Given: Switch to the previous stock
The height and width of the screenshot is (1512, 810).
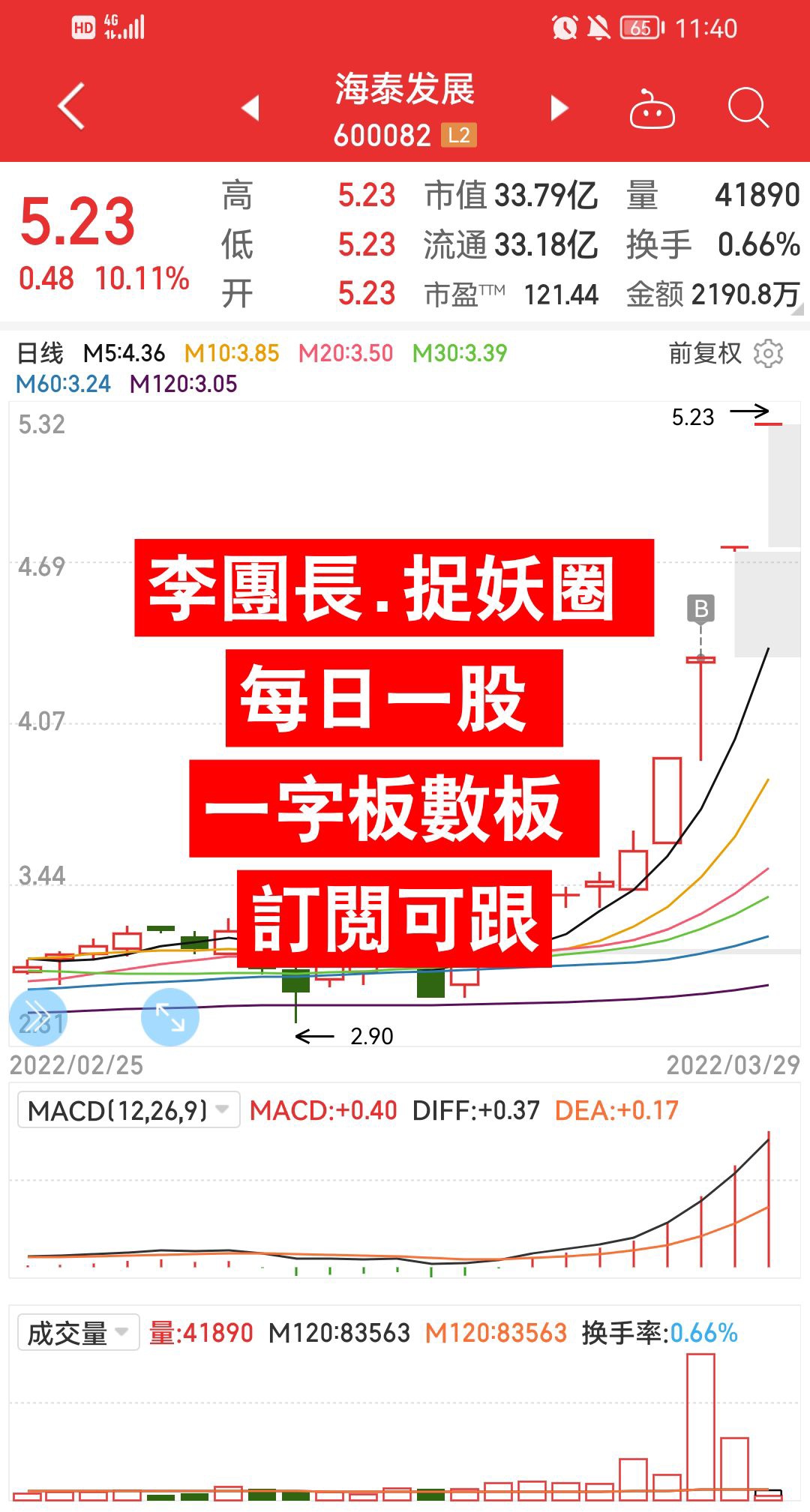Looking at the screenshot, I should (251, 108).
